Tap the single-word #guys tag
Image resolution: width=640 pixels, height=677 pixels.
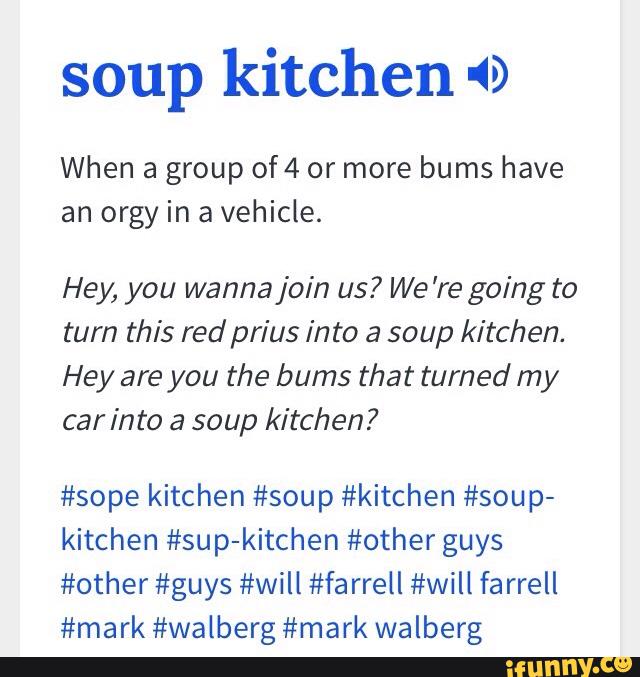[x=193, y=584]
